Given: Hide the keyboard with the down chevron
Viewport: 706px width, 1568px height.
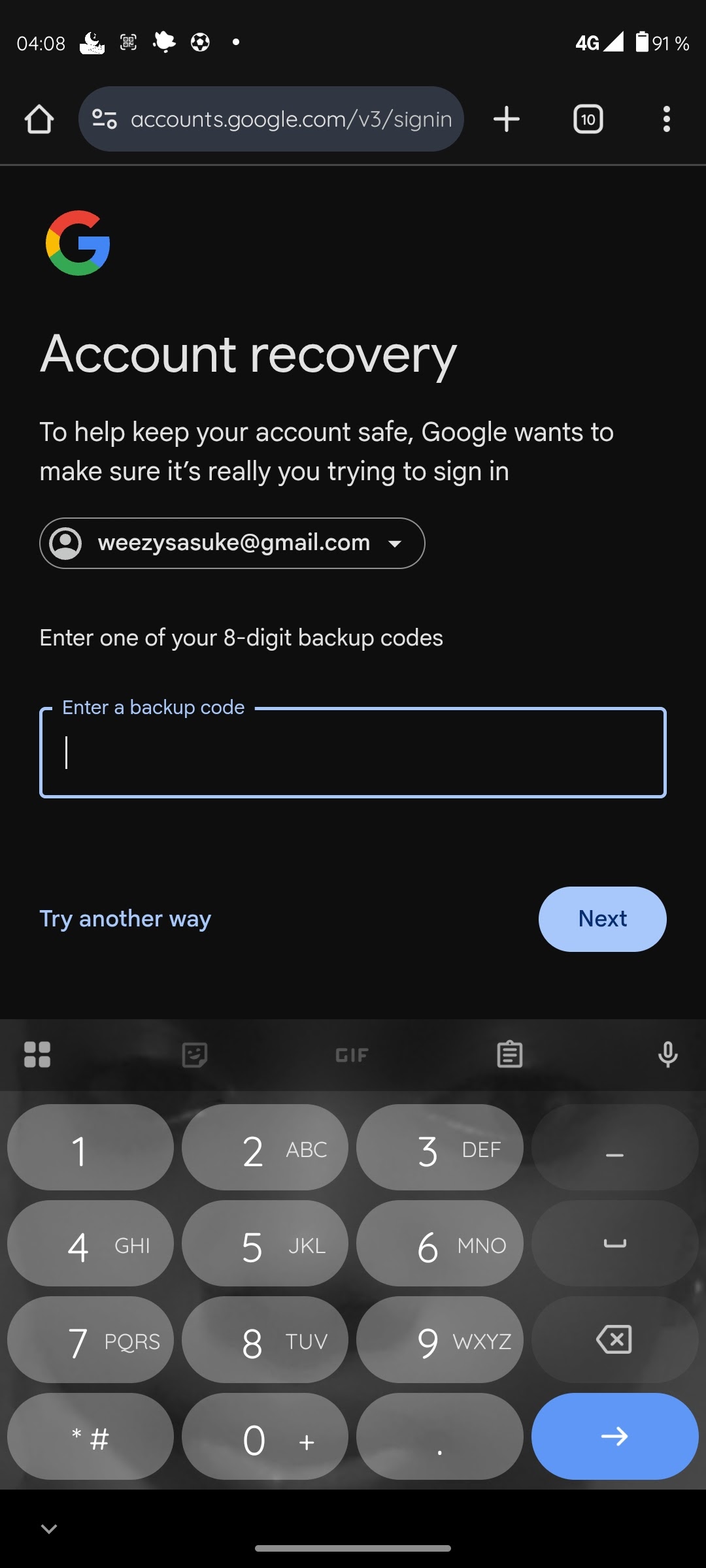Looking at the screenshot, I should click(x=49, y=1528).
